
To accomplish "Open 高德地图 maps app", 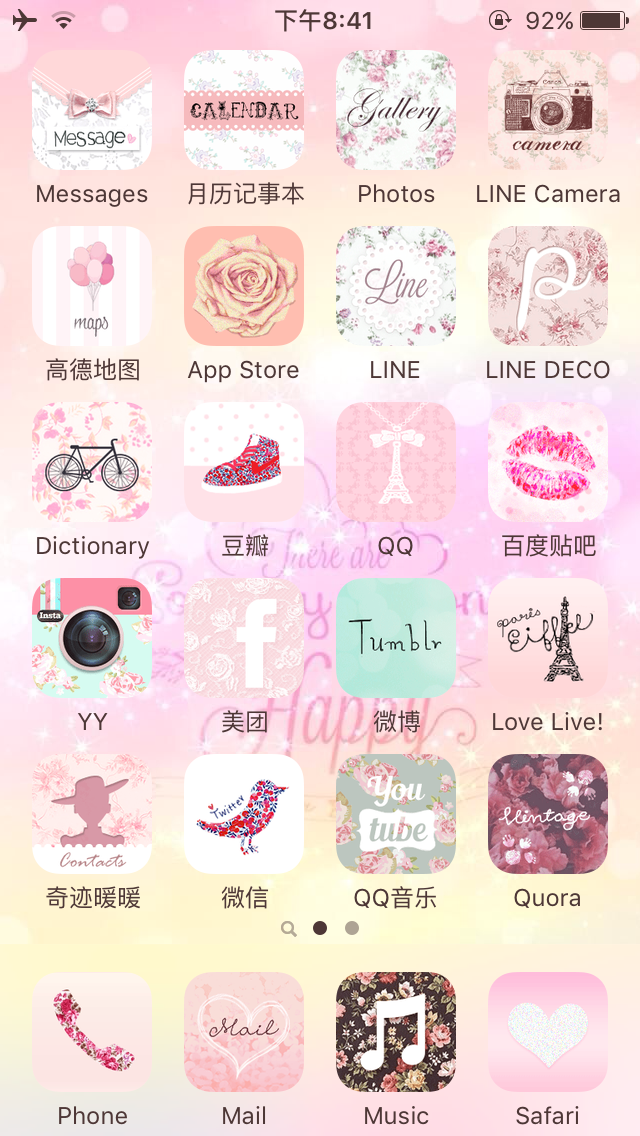I will pos(92,286).
